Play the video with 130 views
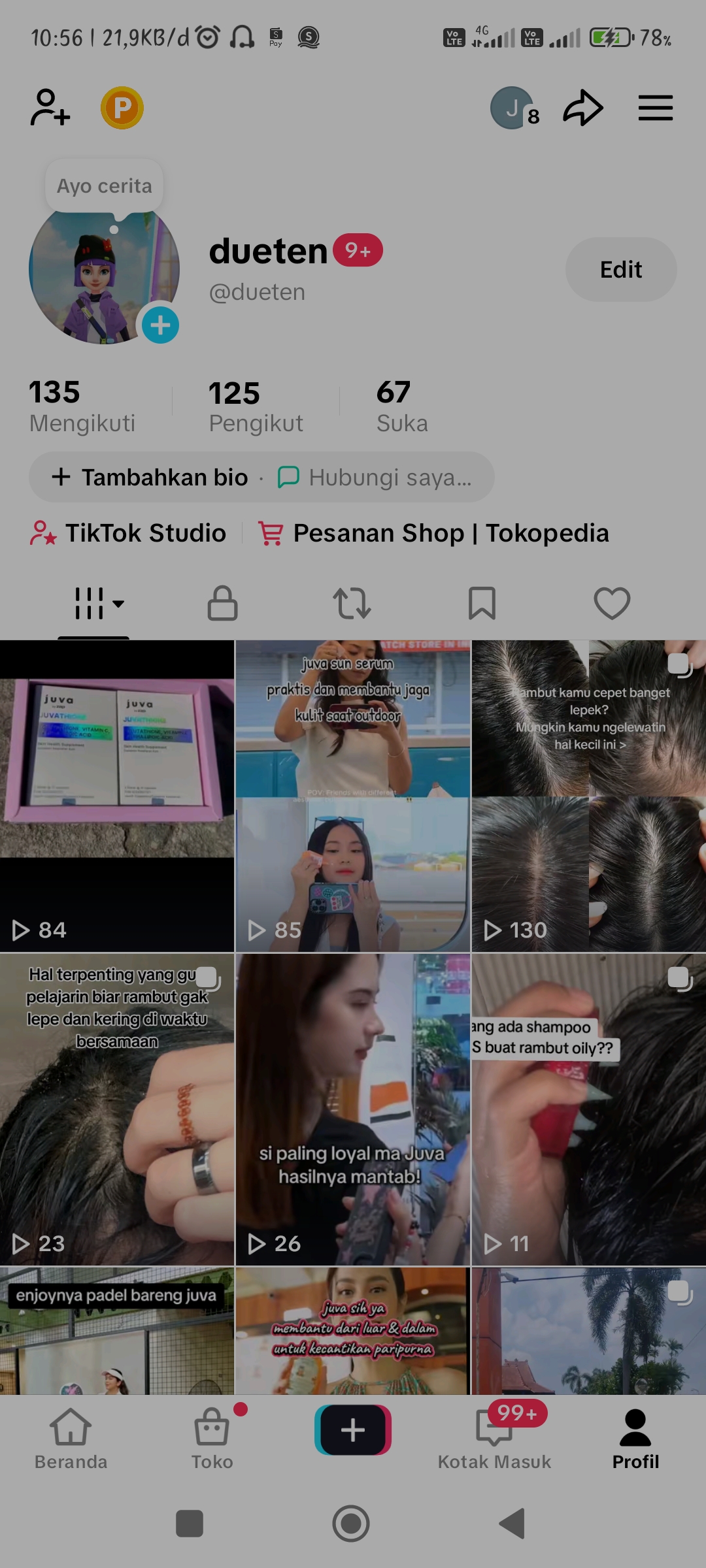Viewport: 706px width, 1568px height. (x=588, y=796)
